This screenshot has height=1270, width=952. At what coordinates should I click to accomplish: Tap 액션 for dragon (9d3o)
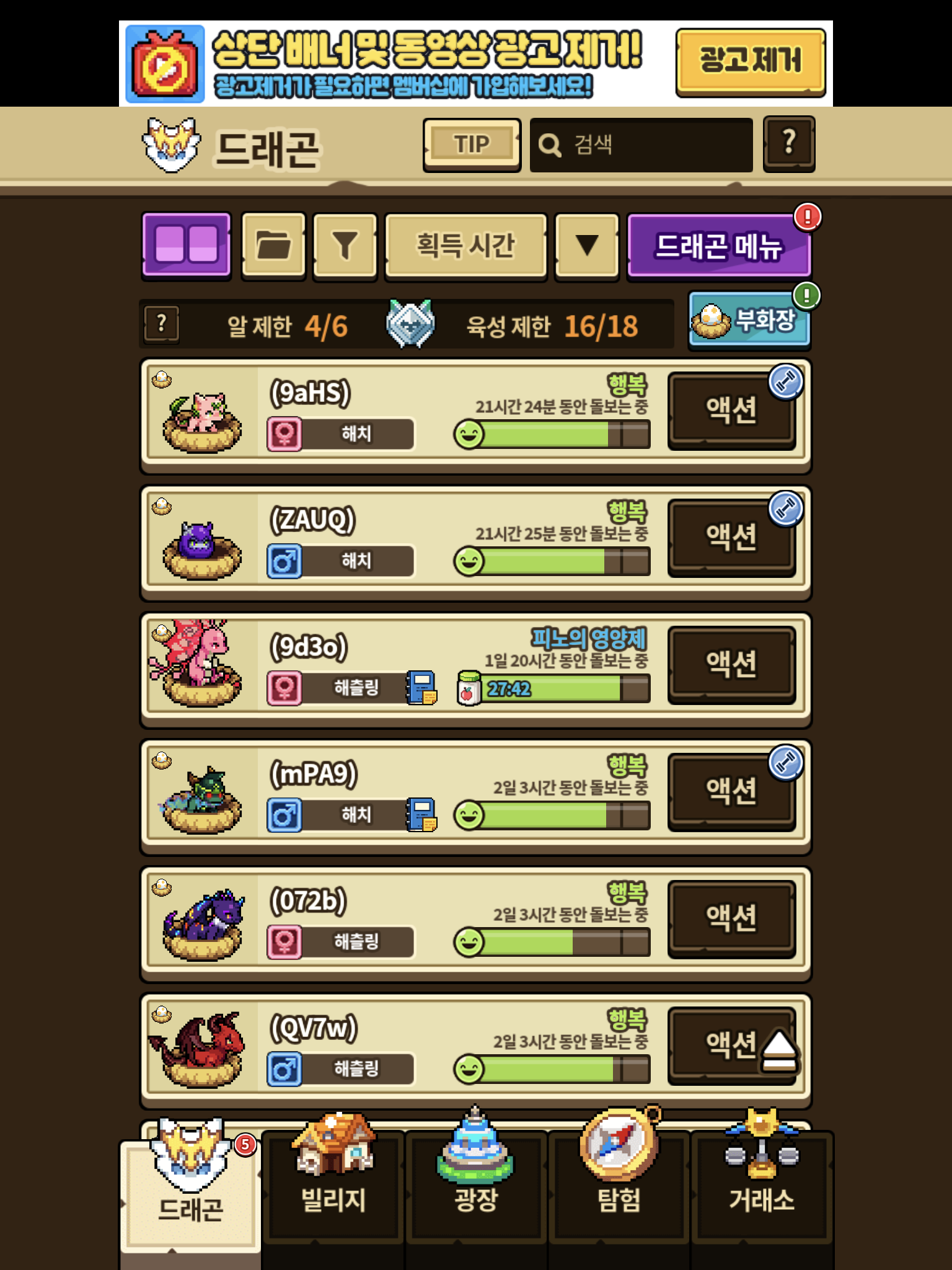(x=731, y=664)
